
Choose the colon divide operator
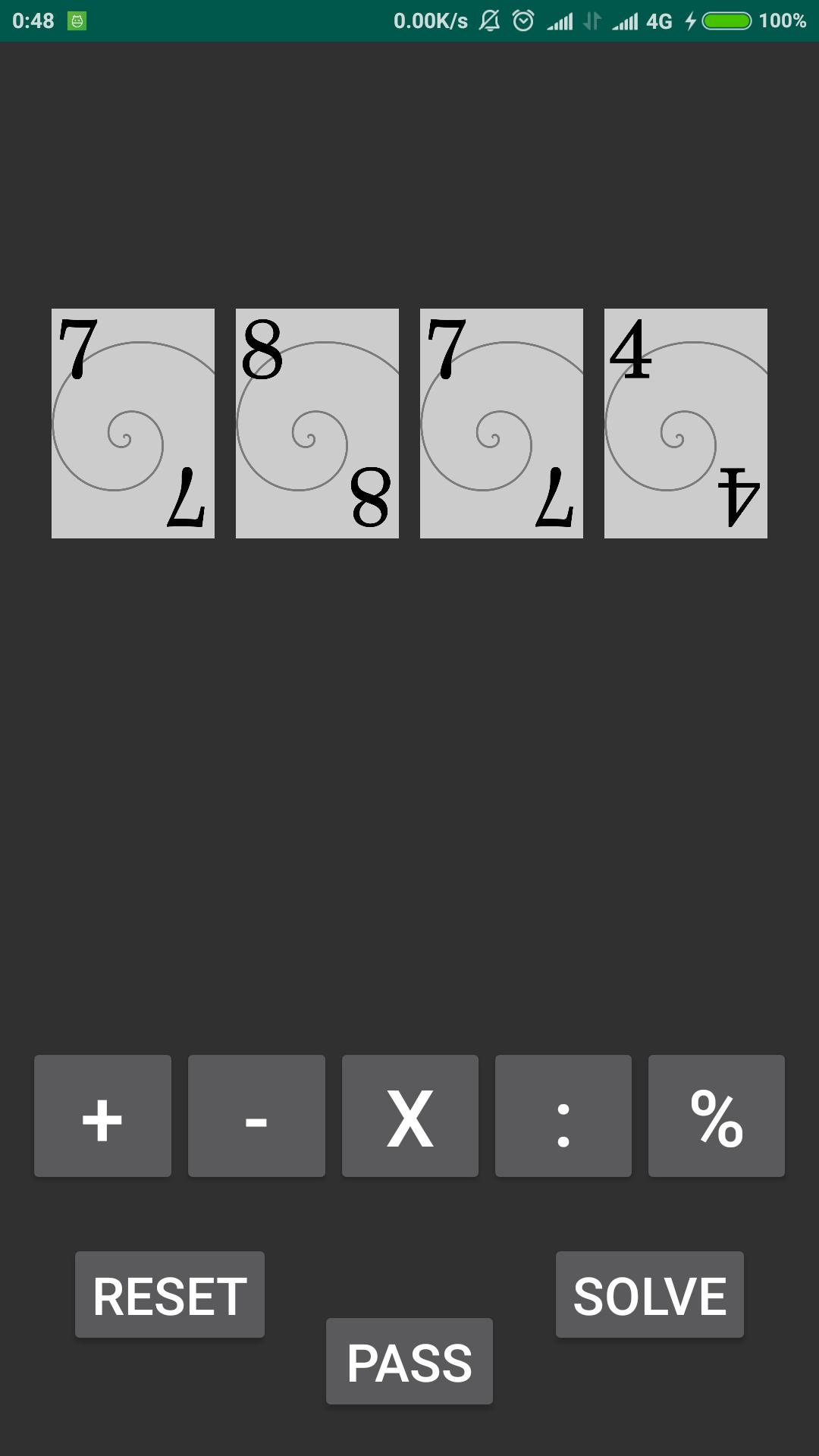coord(563,1116)
